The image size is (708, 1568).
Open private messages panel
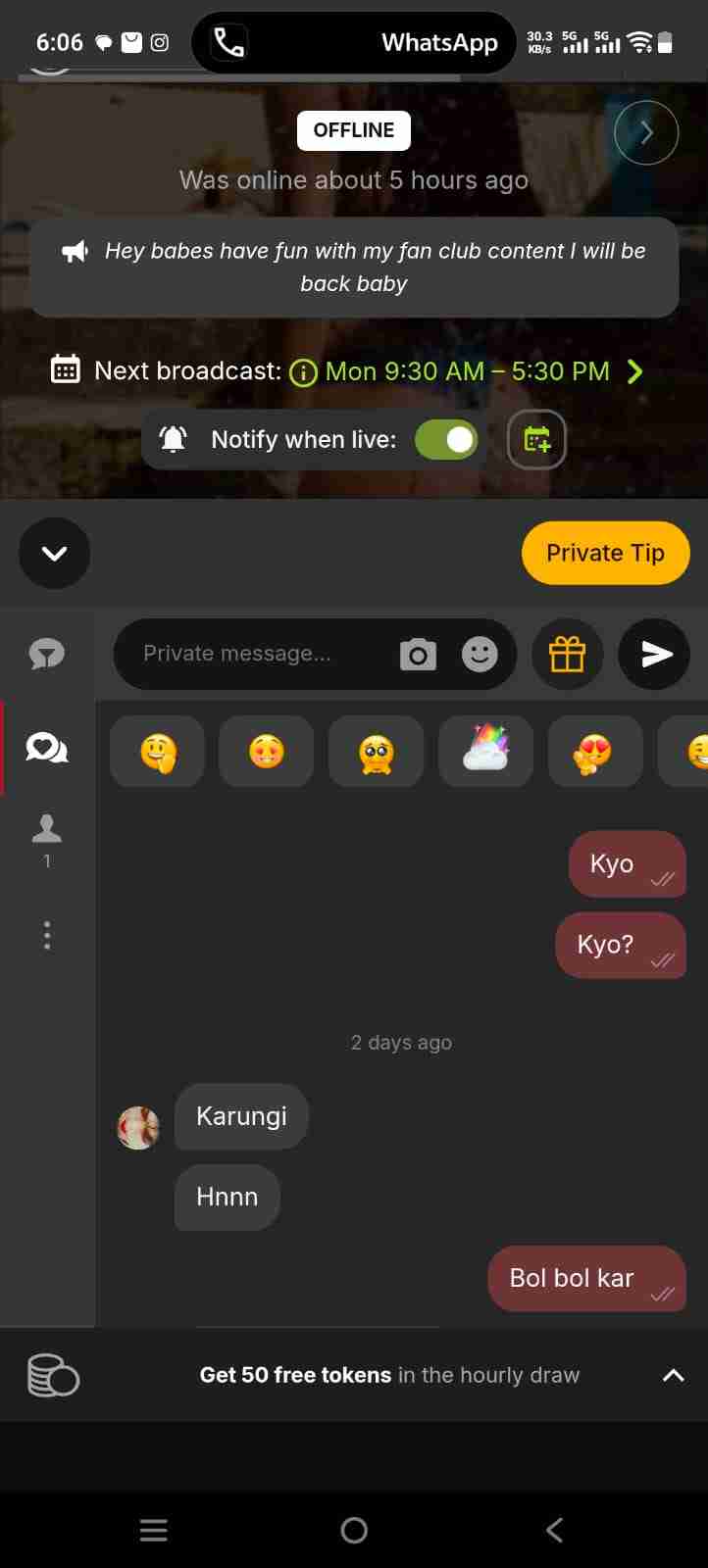tap(46, 747)
